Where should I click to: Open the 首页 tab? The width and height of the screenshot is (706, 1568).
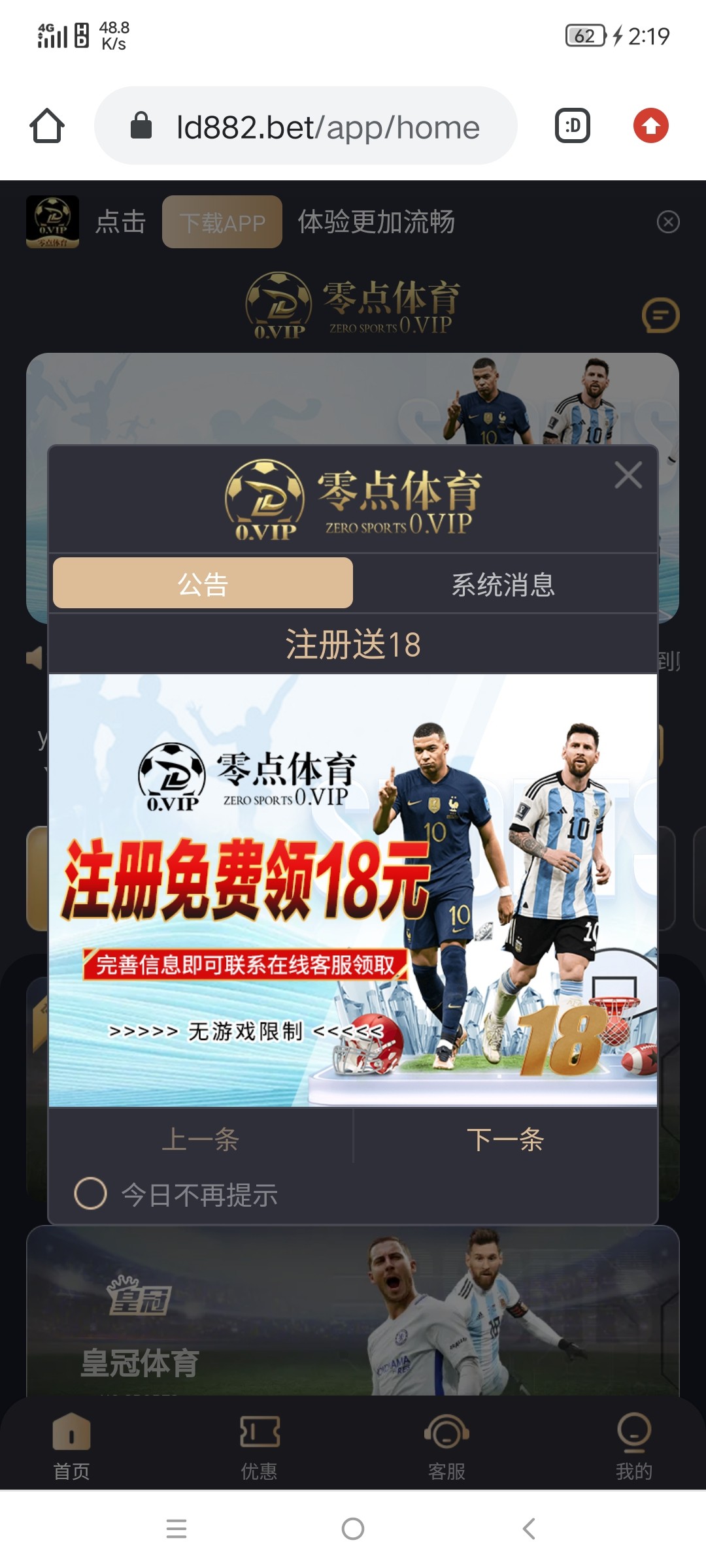71,1445
